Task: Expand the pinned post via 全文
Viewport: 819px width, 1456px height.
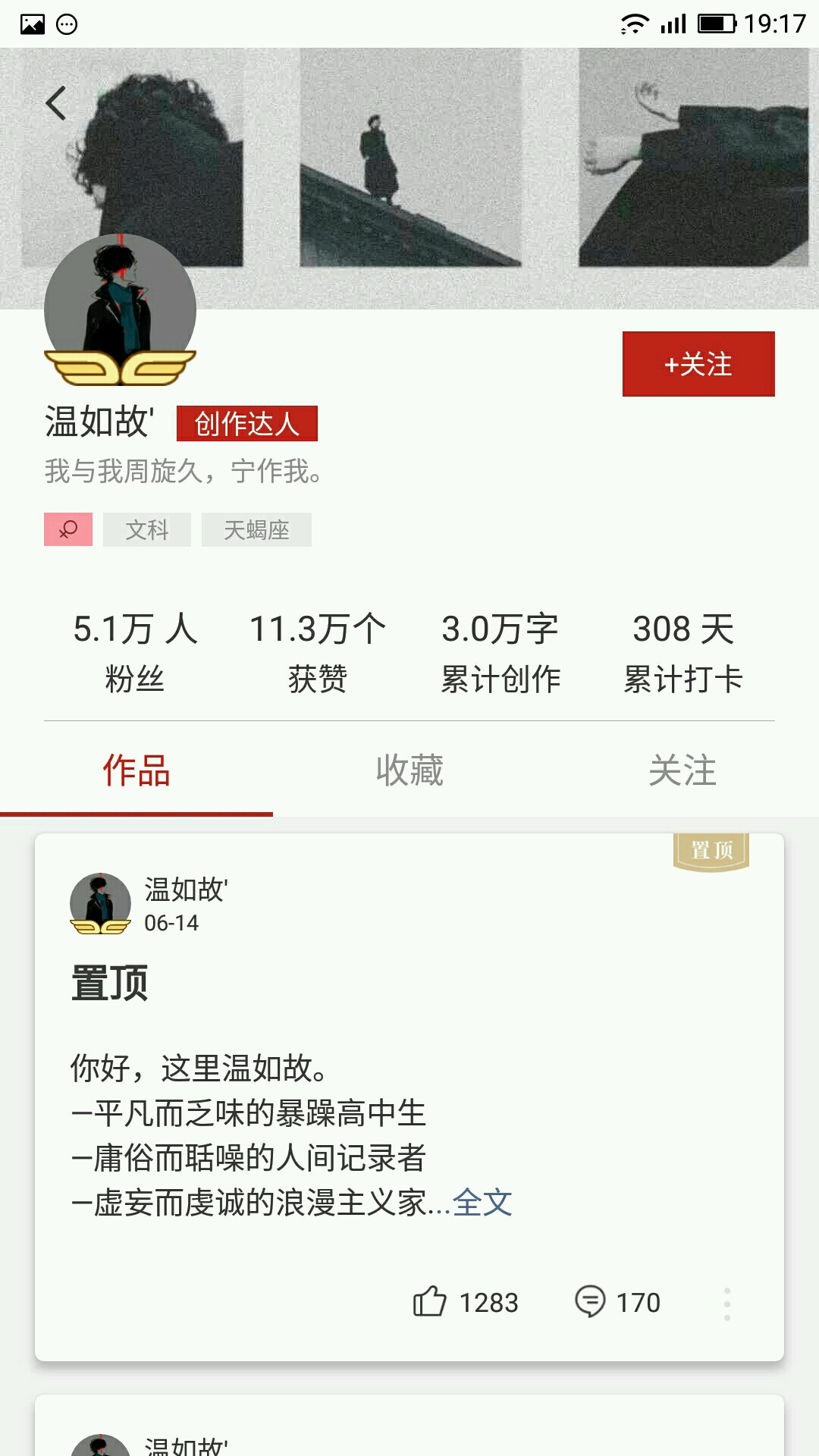Action: (x=482, y=1203)
